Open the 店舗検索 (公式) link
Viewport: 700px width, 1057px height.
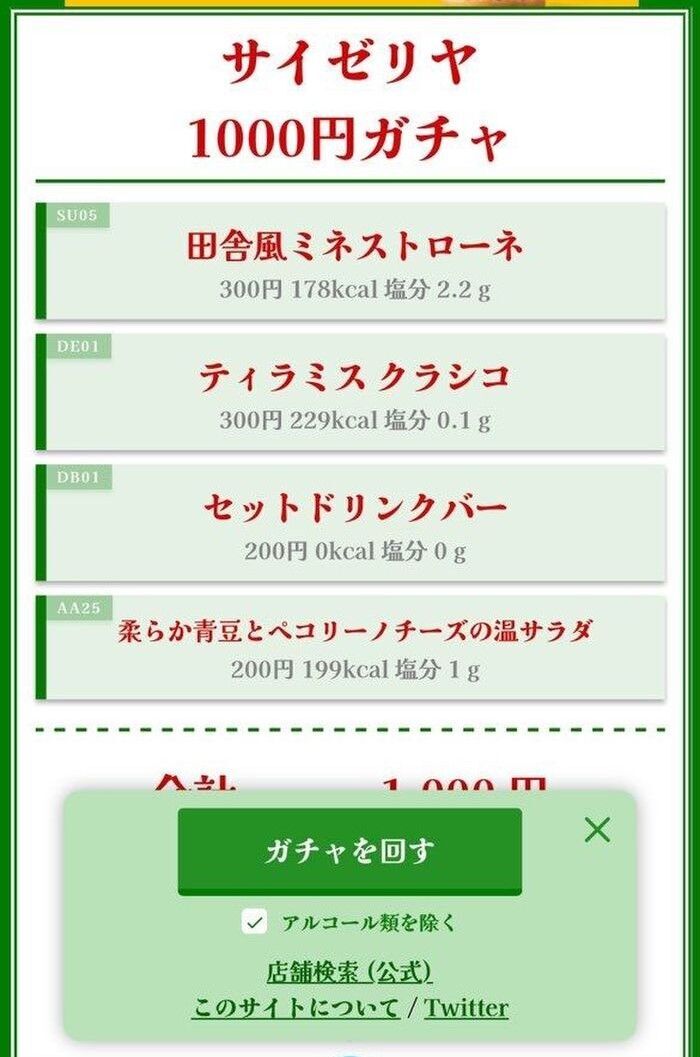click(x=350, y=971)
